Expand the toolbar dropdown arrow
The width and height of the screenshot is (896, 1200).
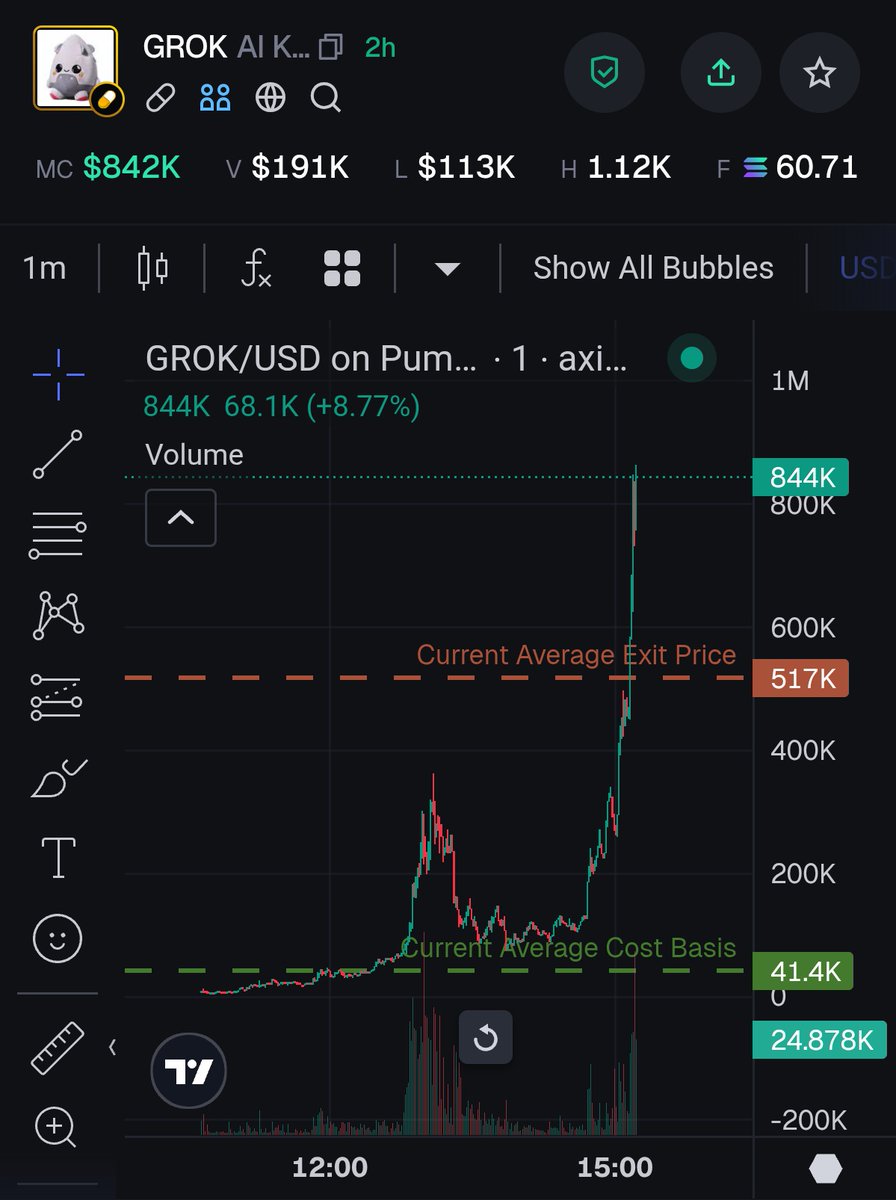[447, 268]
